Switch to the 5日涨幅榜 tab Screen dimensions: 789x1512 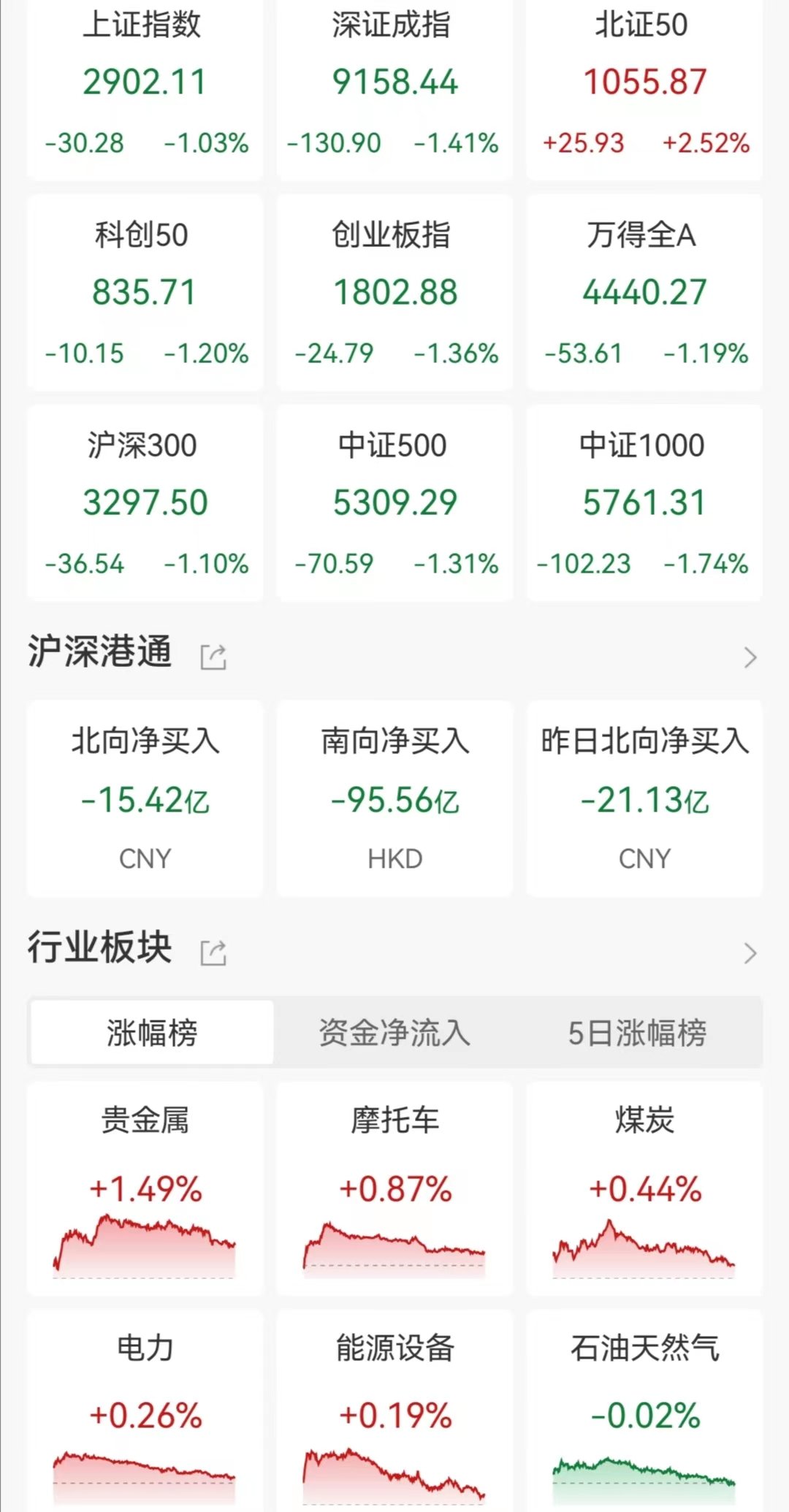[x=637, y=1033]
